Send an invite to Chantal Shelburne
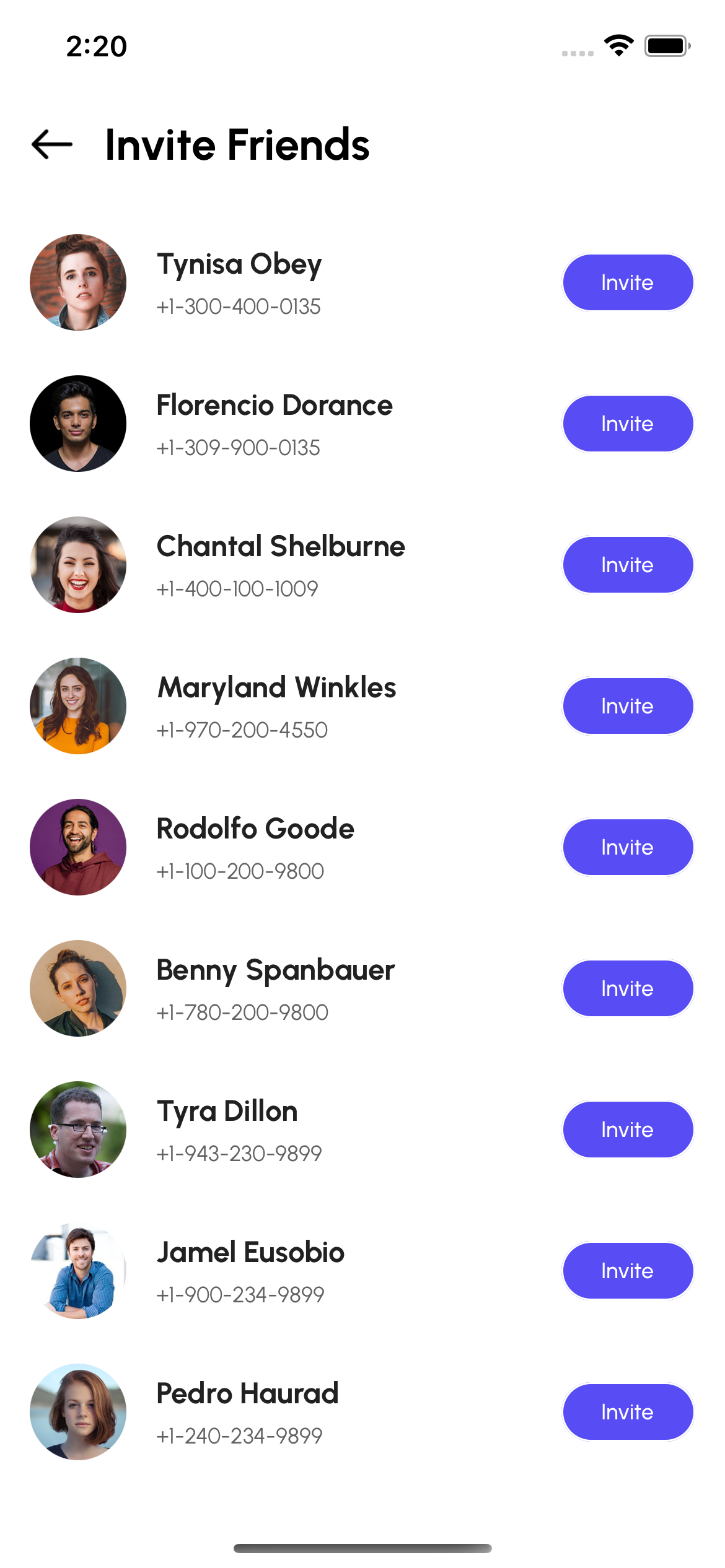 627,565
